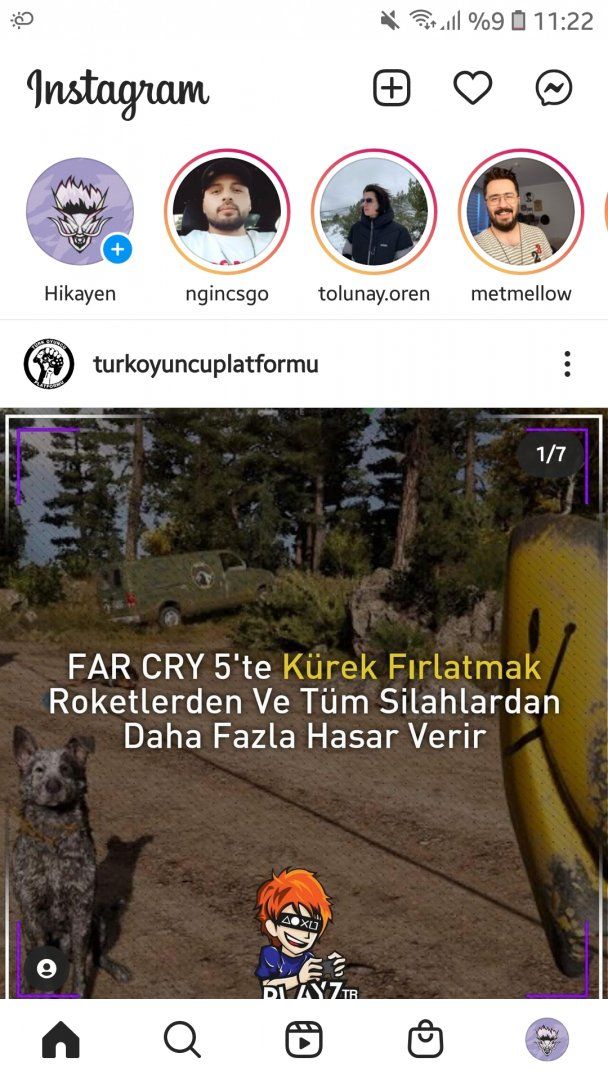This screenshot has width=608, height=1080.
Task: Show tagged accounts on the post
Action: click(x=45, y=968)
